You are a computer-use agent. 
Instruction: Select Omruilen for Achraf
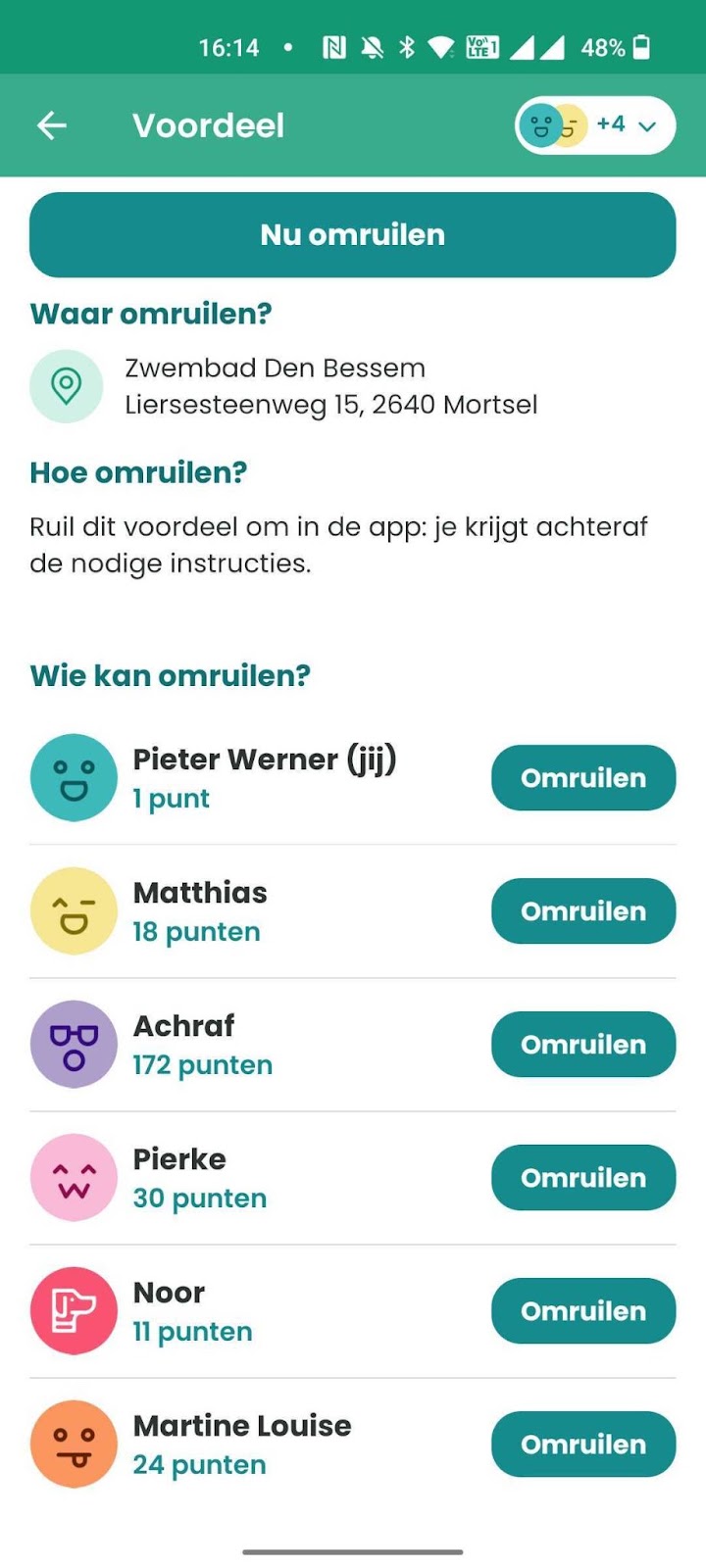583,1045
